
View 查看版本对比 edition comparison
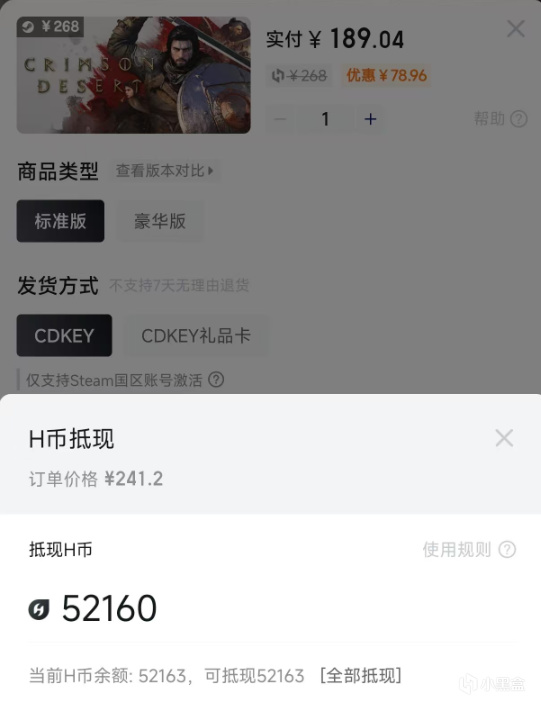tap(165, 171)
